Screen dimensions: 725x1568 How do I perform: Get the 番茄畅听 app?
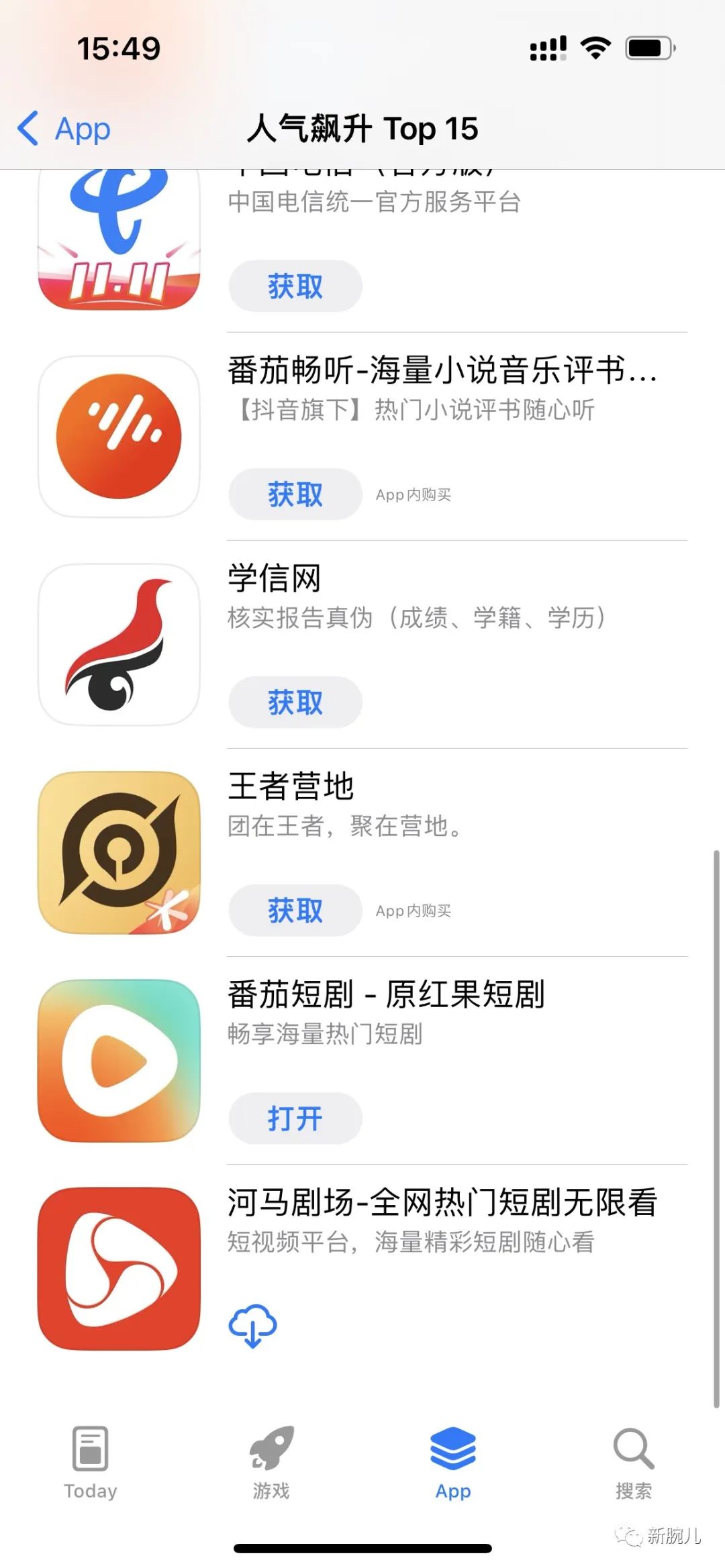click(x=295, y=494)
